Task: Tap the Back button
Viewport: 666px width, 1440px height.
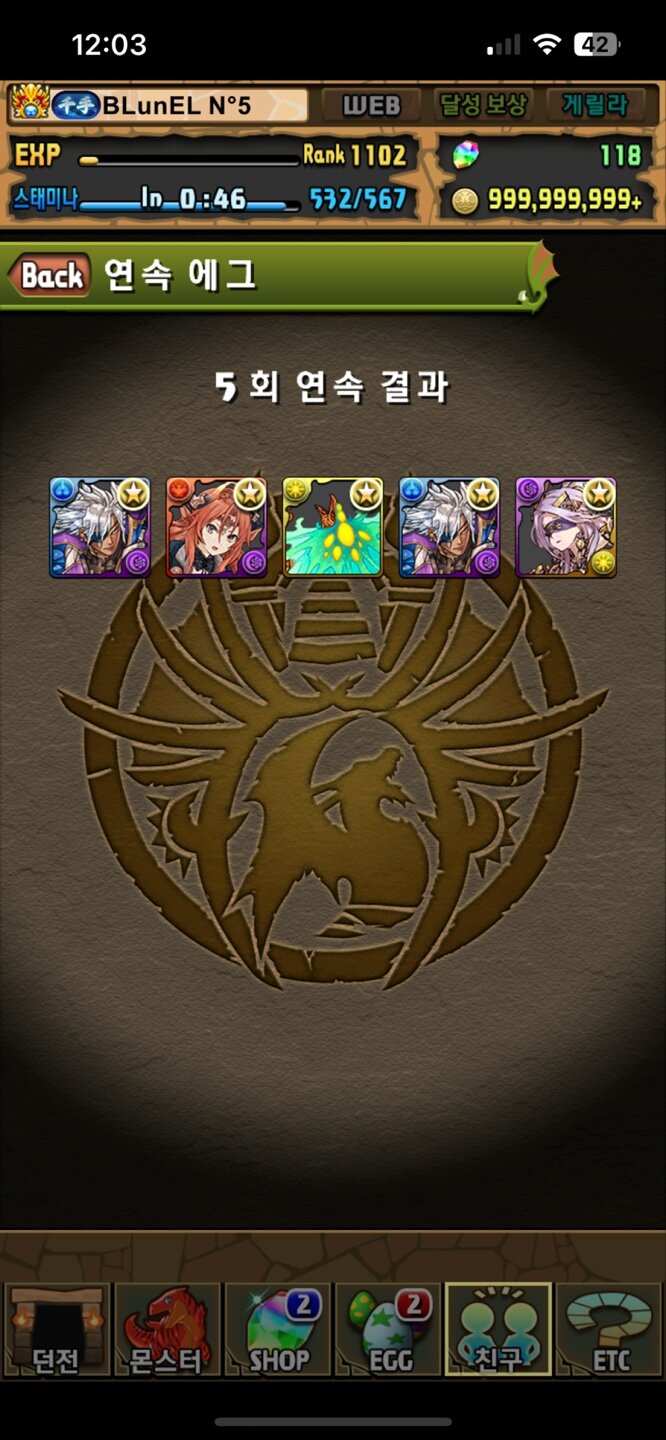Action: click(x=50, y=275)
